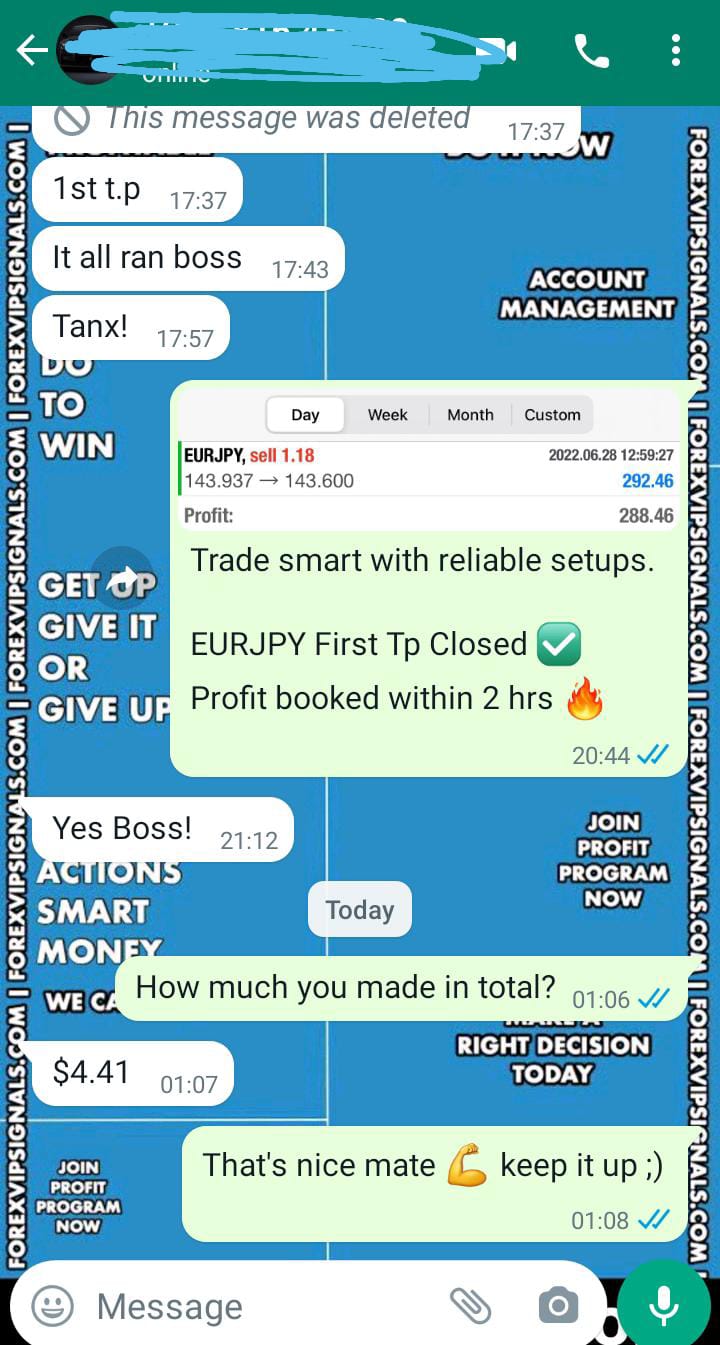The height and width of the screenshot is (1345, 720).
Task: Open the overflow menu
Action: tap(676, 51)
